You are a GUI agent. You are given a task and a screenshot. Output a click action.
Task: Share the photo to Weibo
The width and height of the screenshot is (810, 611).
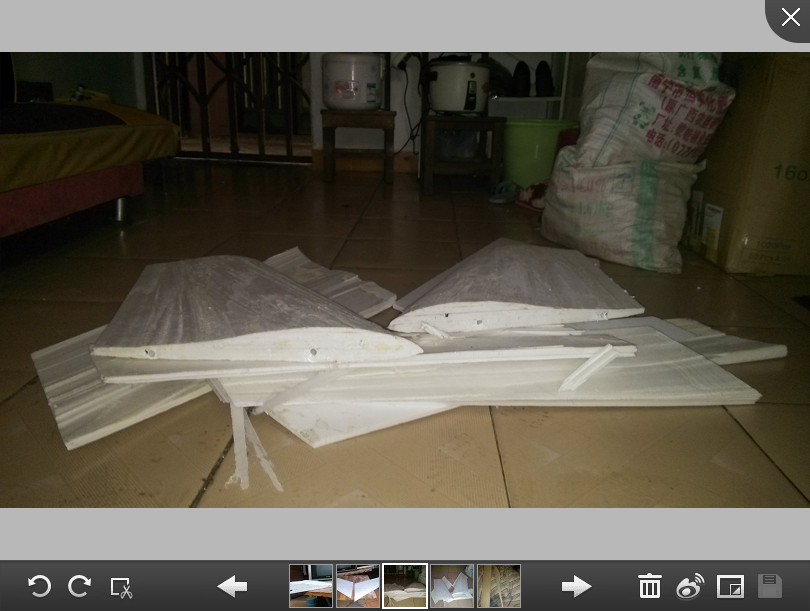[690, 586]
